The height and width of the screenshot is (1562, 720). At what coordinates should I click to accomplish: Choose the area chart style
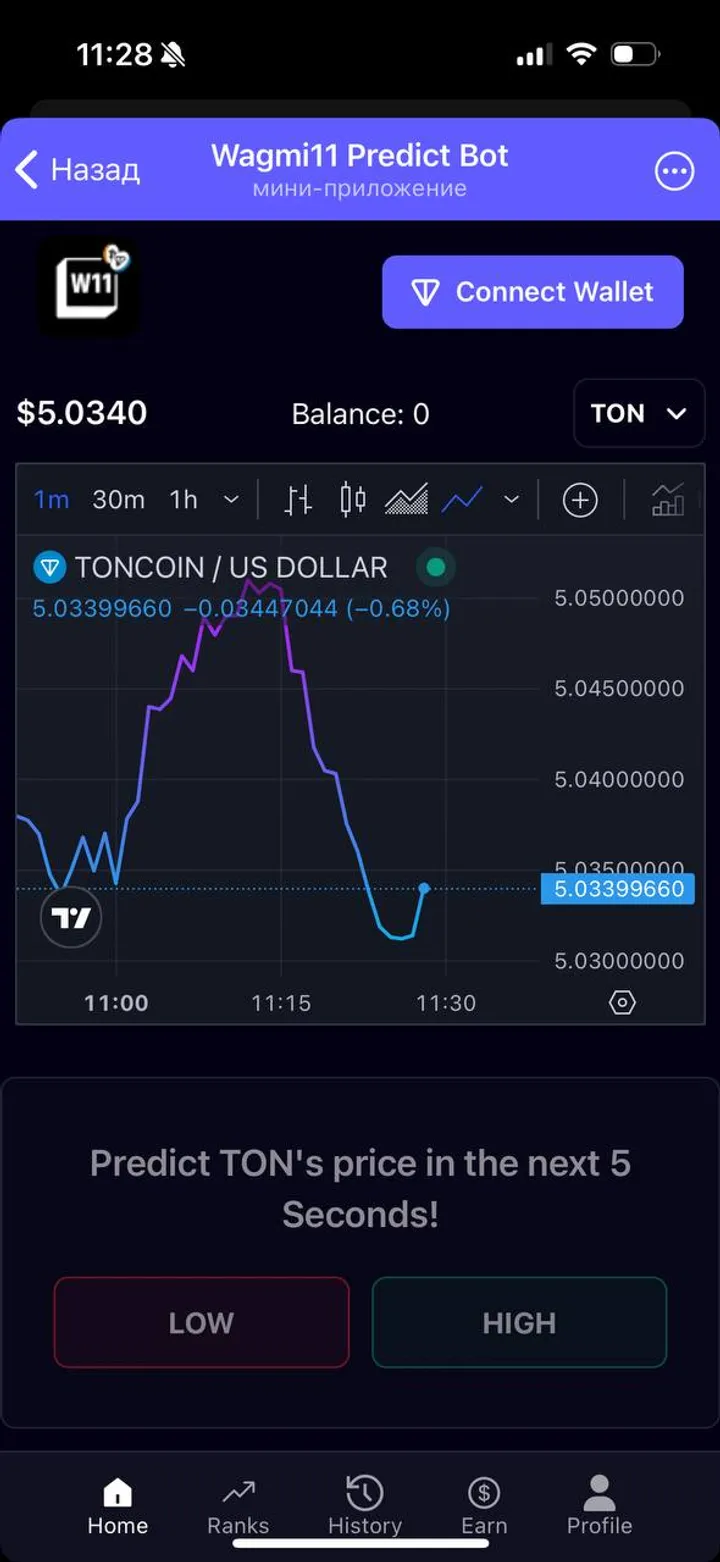coord(406,499)
